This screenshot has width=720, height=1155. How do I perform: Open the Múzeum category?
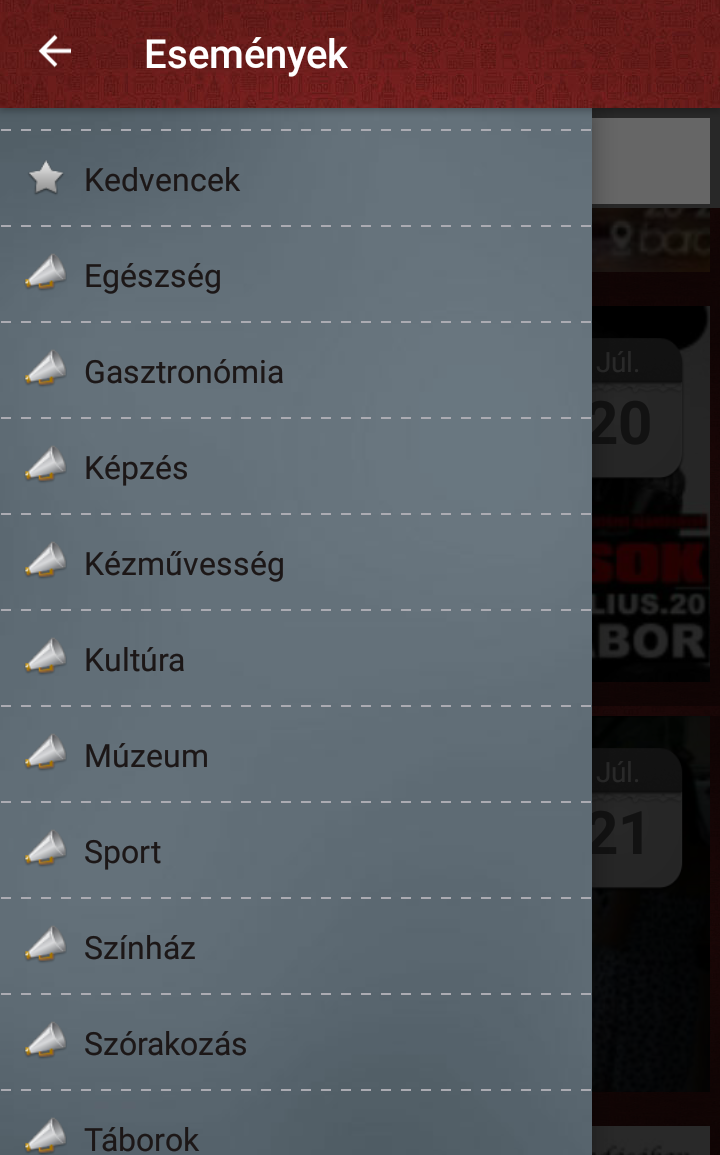pyautogui.click(x=146, y=756)
